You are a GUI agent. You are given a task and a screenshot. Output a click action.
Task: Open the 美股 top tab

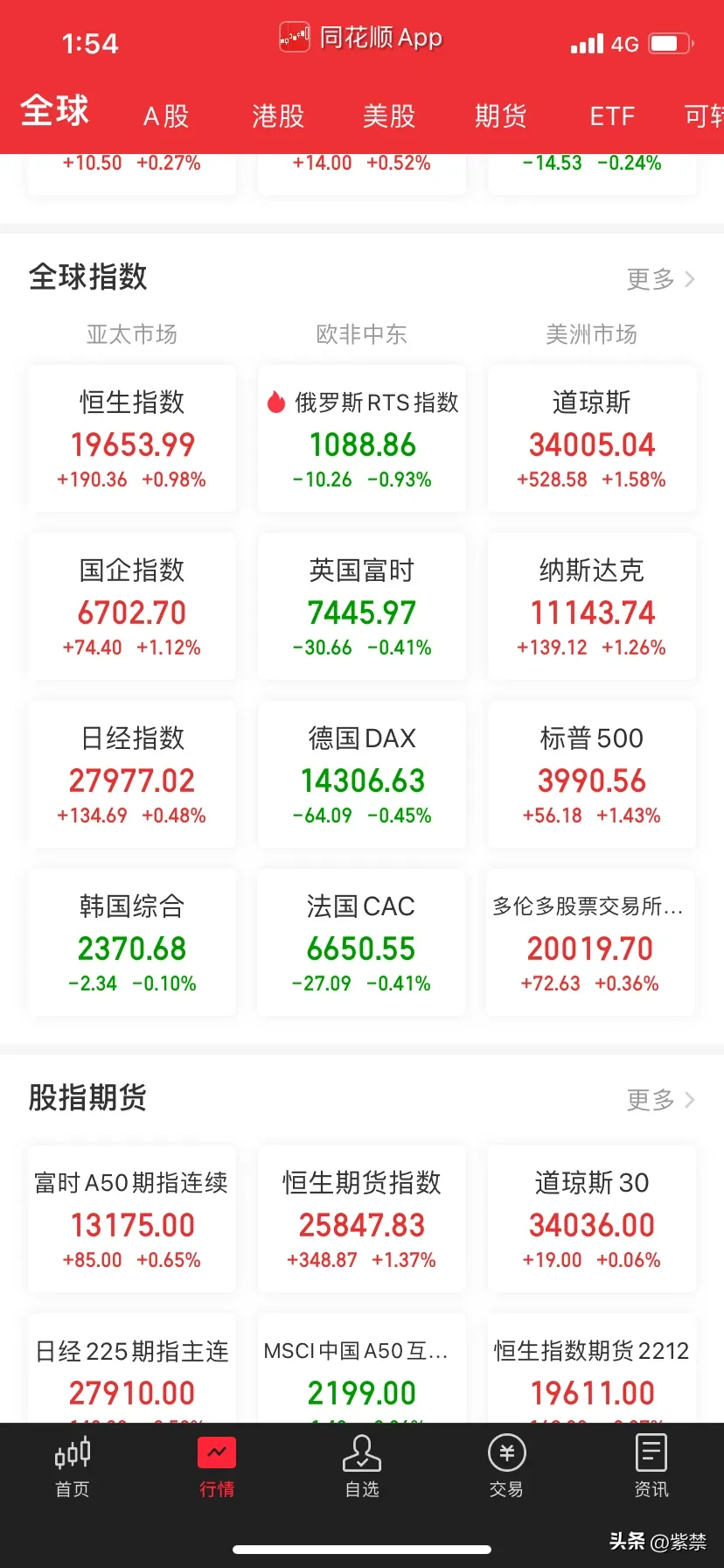tap(389, 115)
